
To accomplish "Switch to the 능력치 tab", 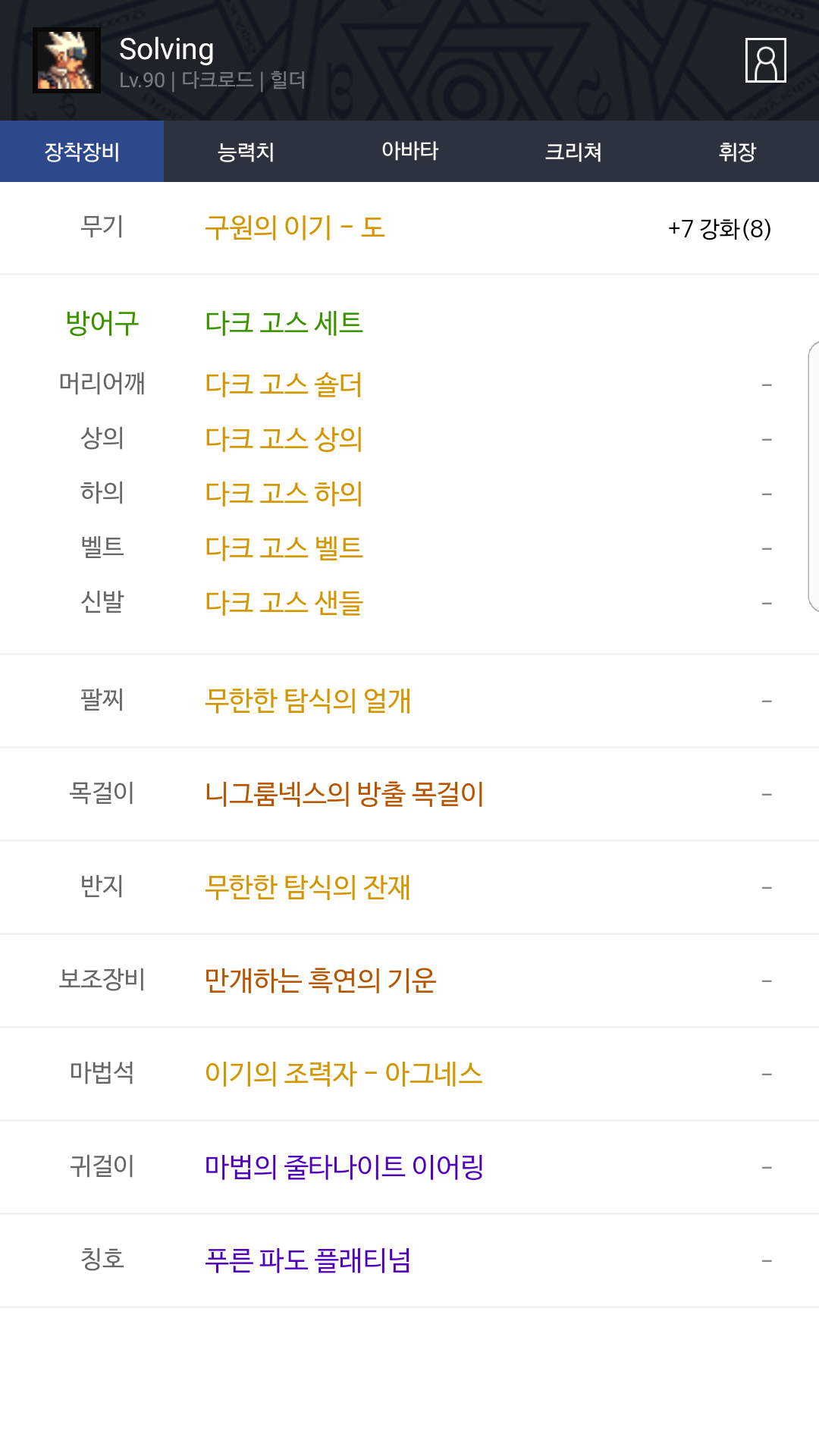I will point(246,152).
